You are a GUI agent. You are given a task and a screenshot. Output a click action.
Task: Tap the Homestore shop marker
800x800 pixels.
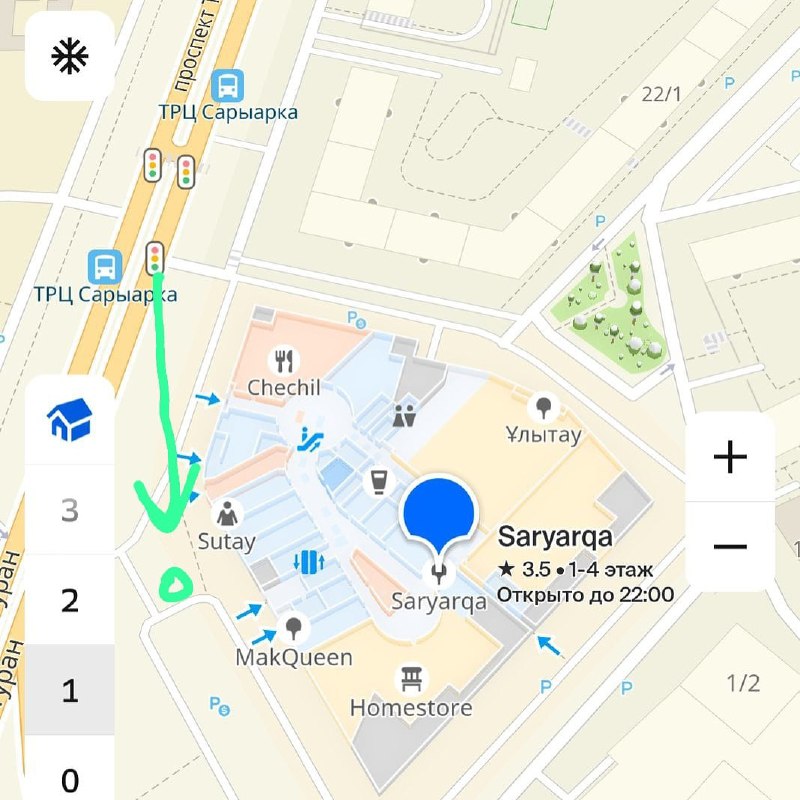411,681
